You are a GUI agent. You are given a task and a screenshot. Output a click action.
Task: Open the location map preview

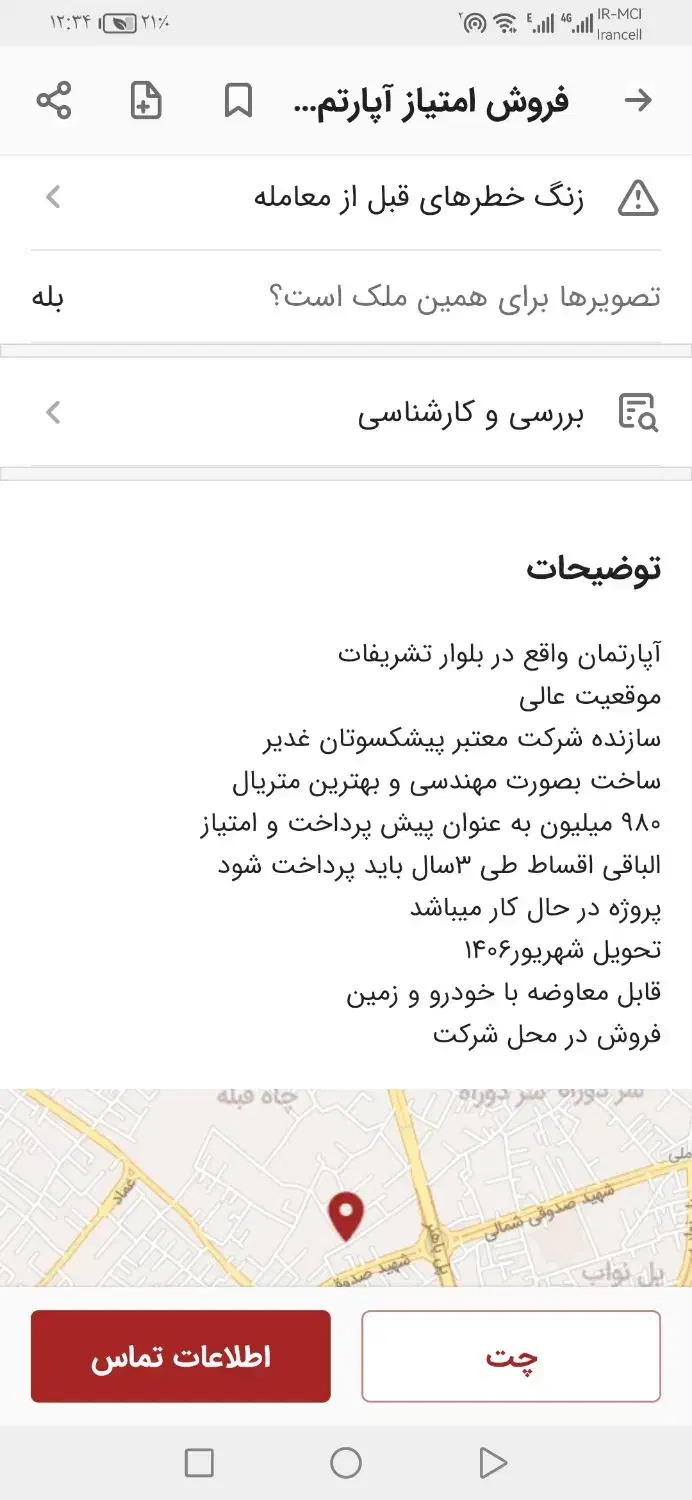(x=346, y=1187)
